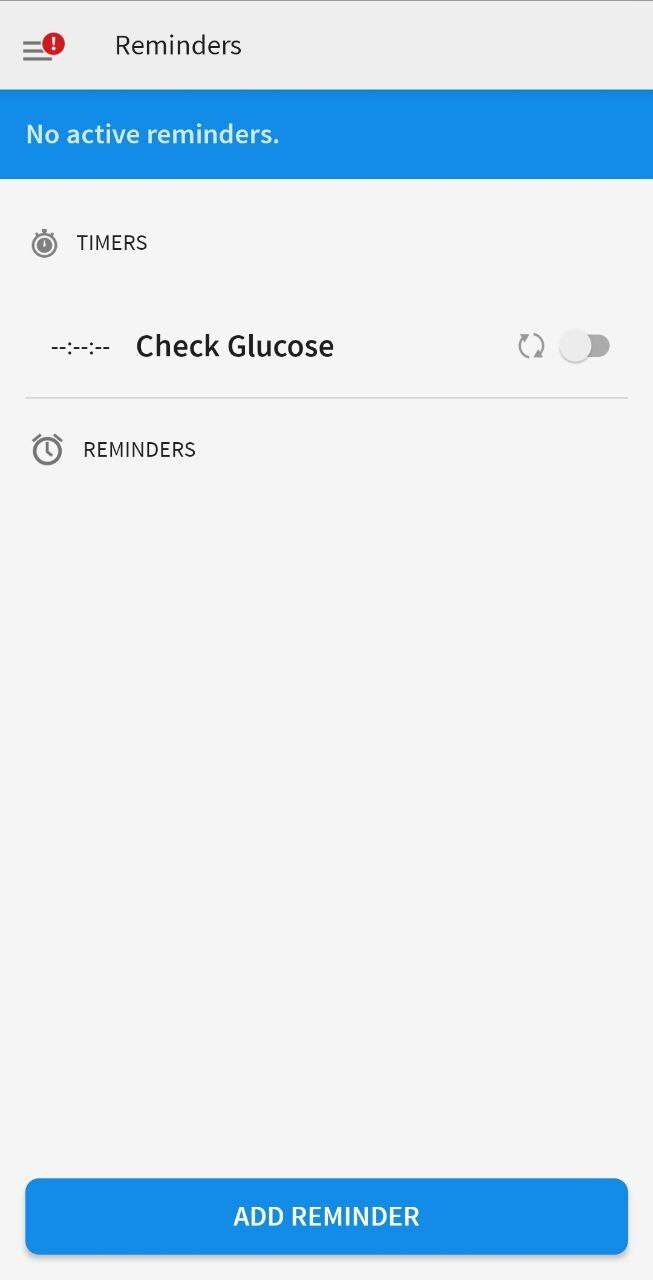Image resolution: width=653 pixels, height=1280 pixels.
Task: Tap the repeat icon for Check Glucose
Action: pyautogui.click(x=531, y=346)
